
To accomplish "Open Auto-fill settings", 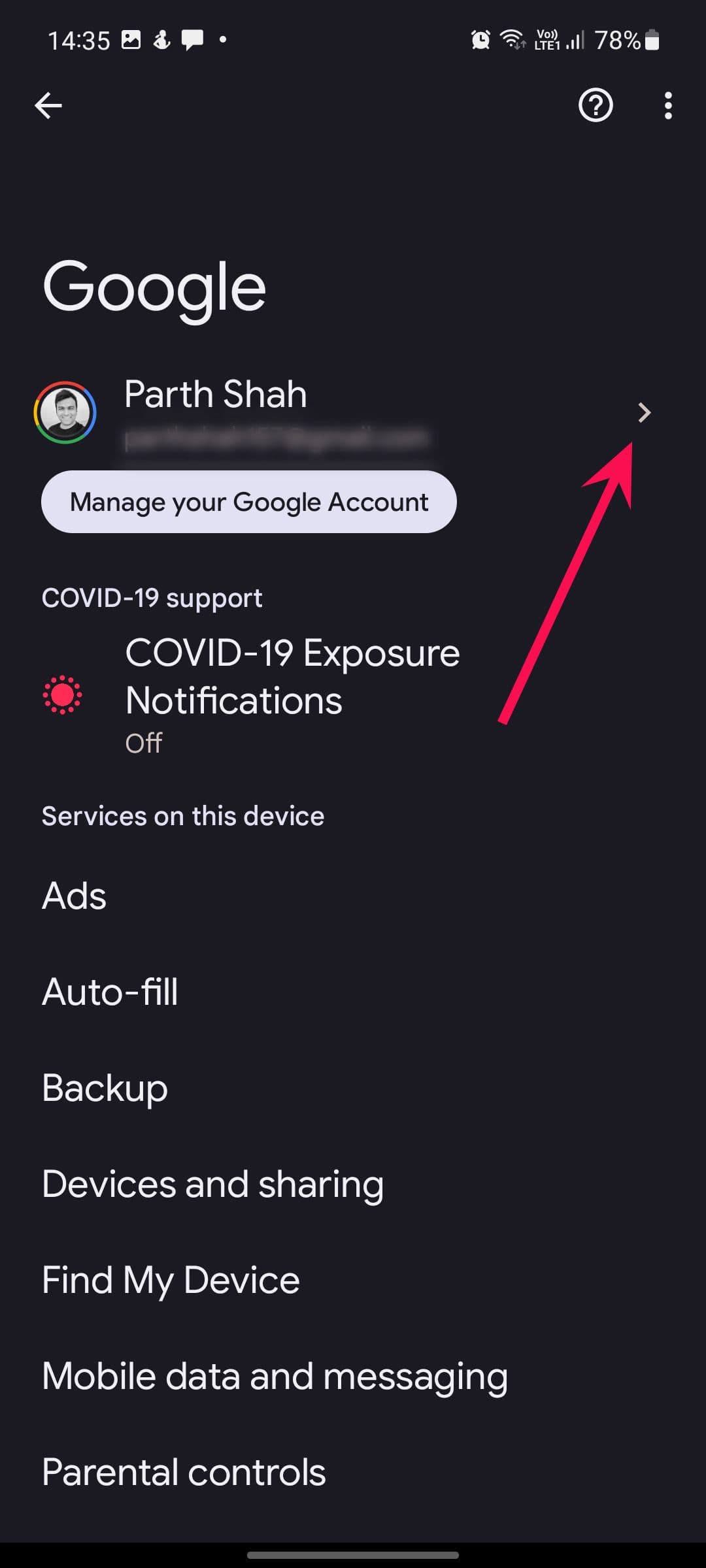I will tap(110, 991).
